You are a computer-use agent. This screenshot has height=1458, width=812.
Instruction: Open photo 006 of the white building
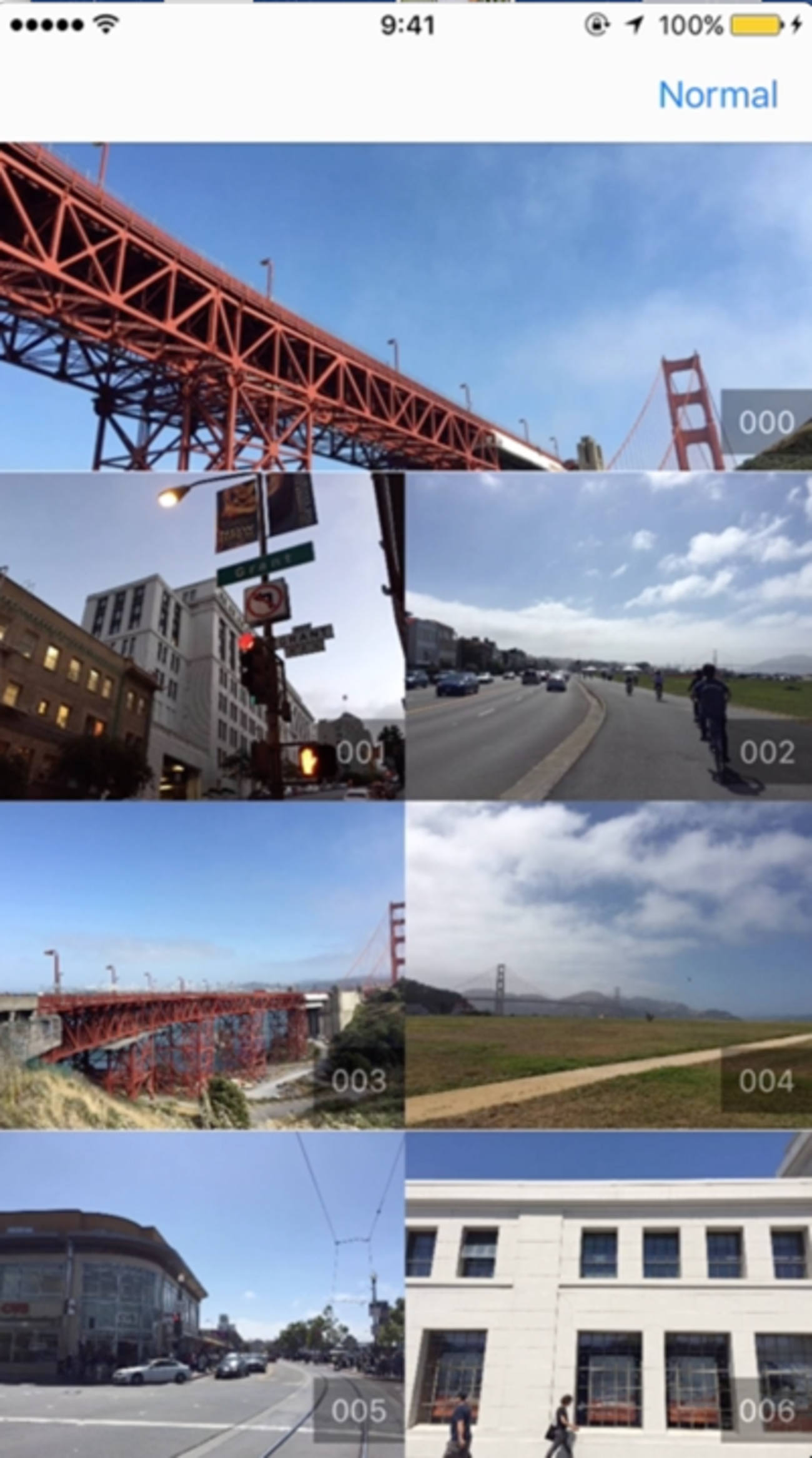click(x=609, y=1295)
